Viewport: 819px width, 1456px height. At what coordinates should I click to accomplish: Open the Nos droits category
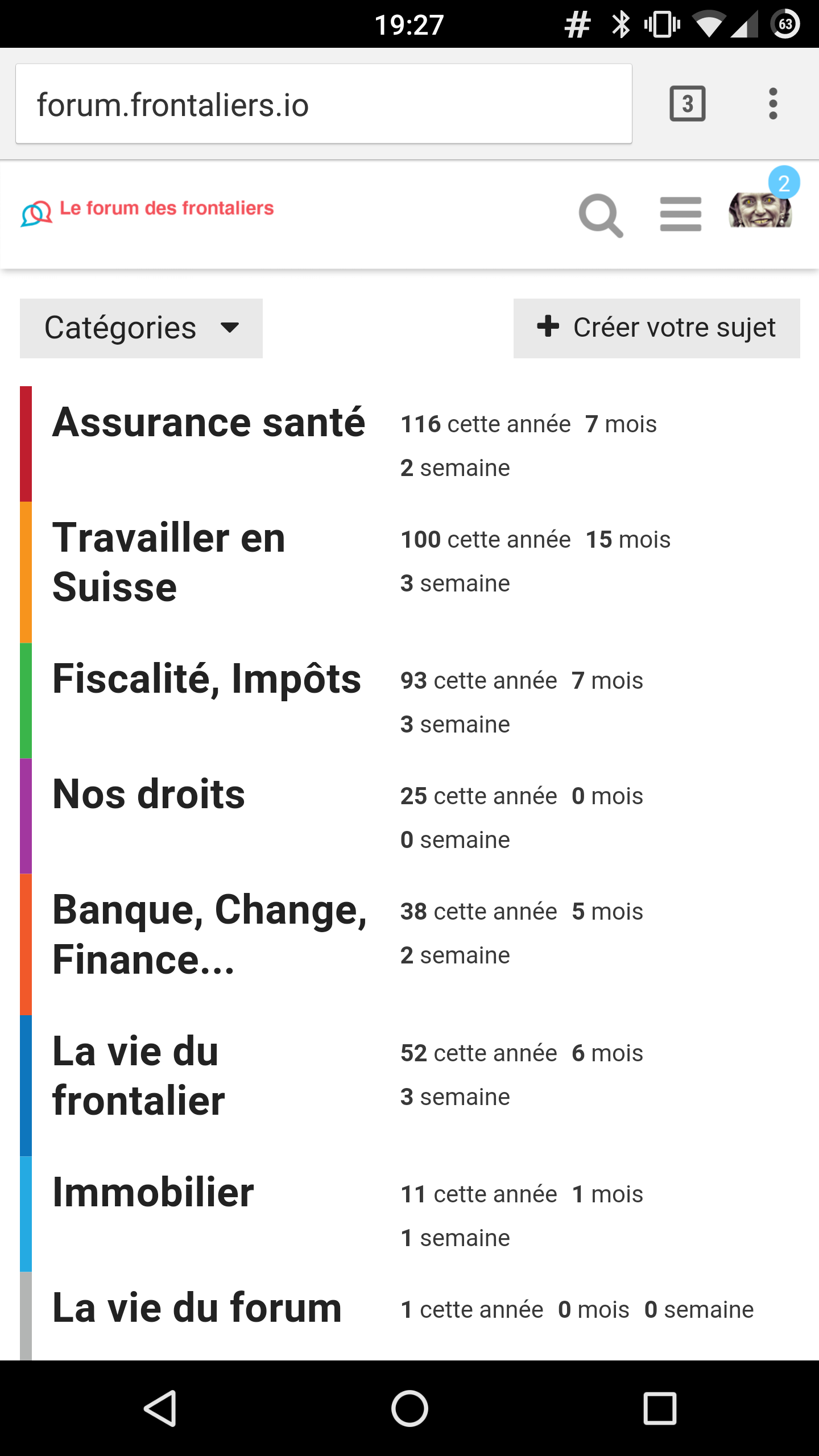pos(149,794)
